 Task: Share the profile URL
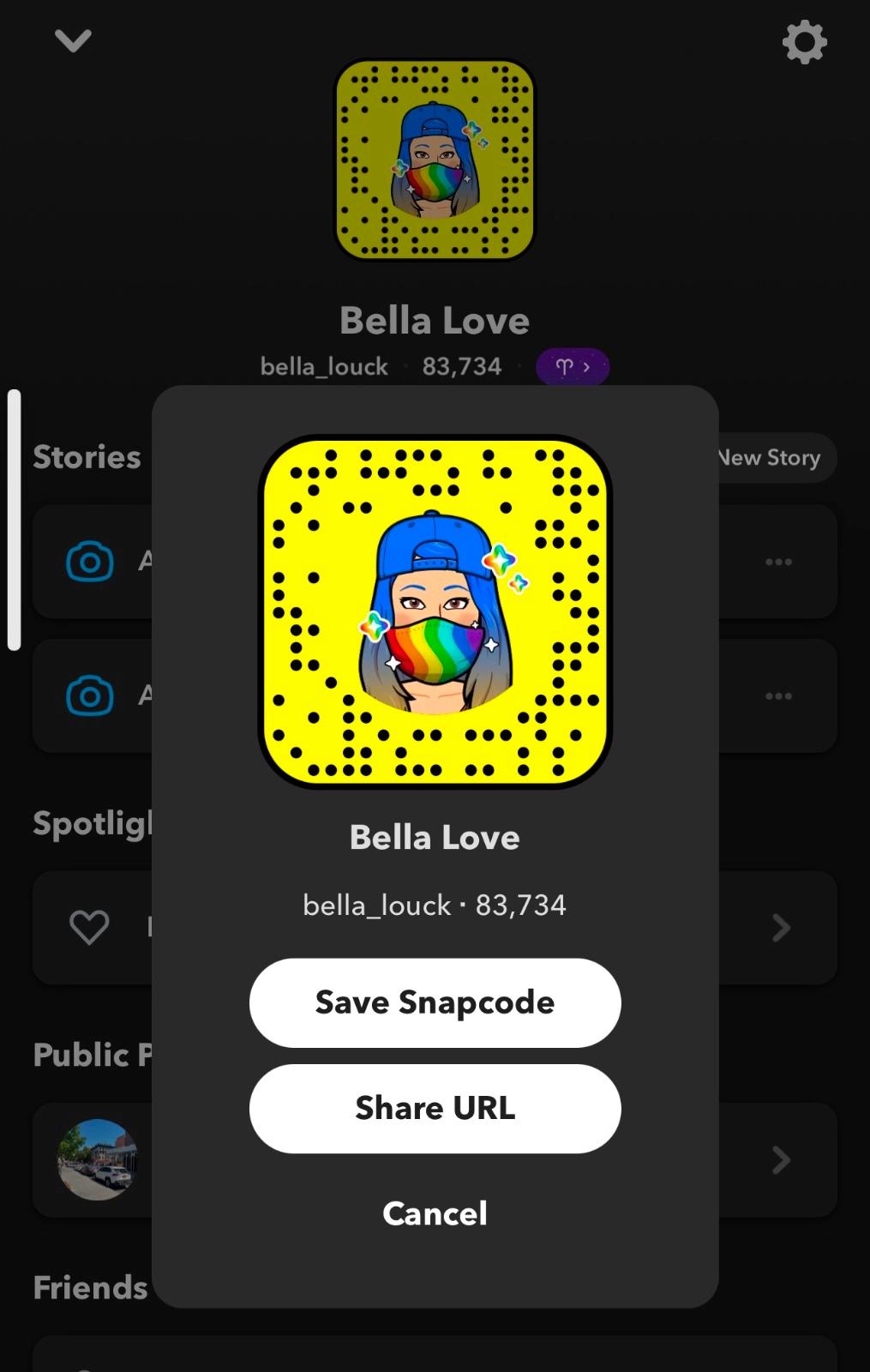coord(435,1108)
